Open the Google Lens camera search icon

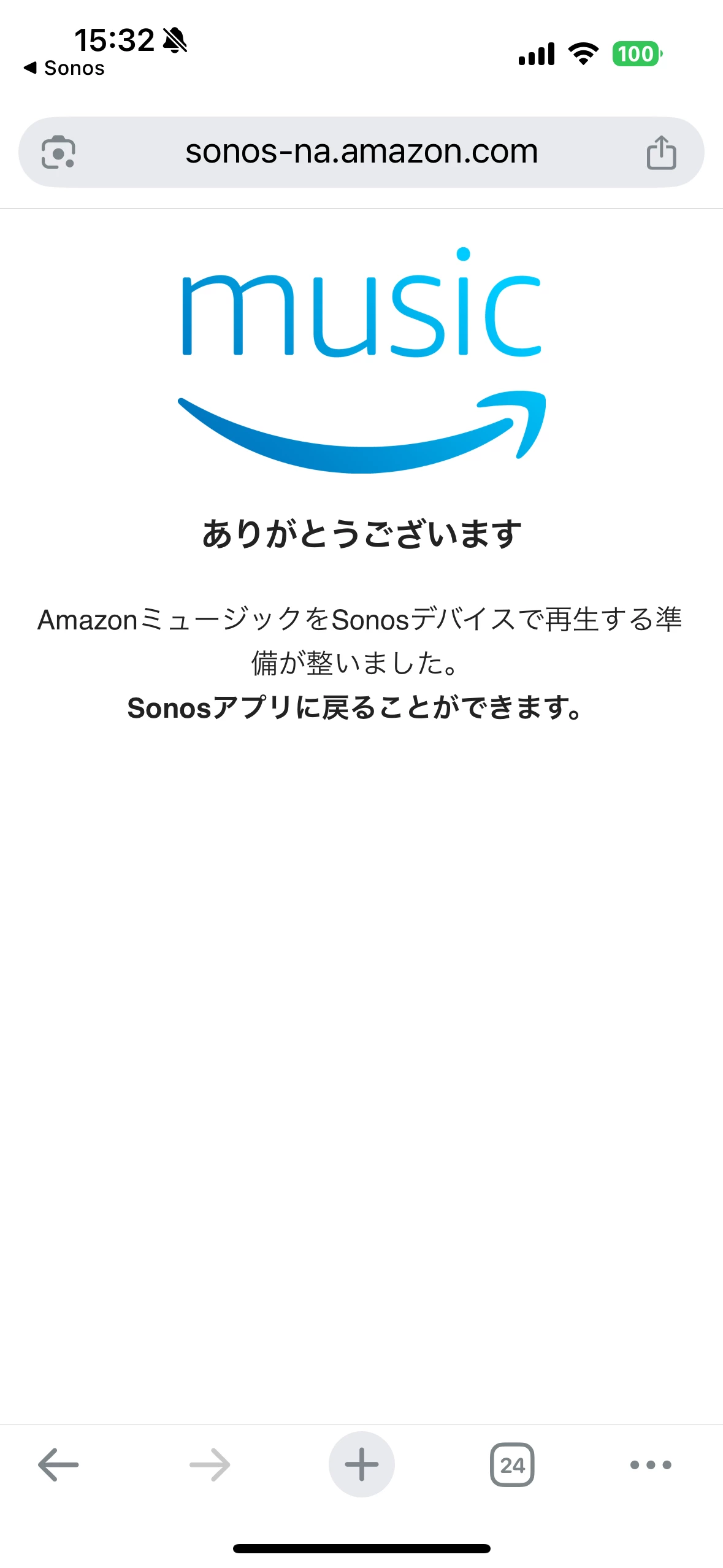58,152
